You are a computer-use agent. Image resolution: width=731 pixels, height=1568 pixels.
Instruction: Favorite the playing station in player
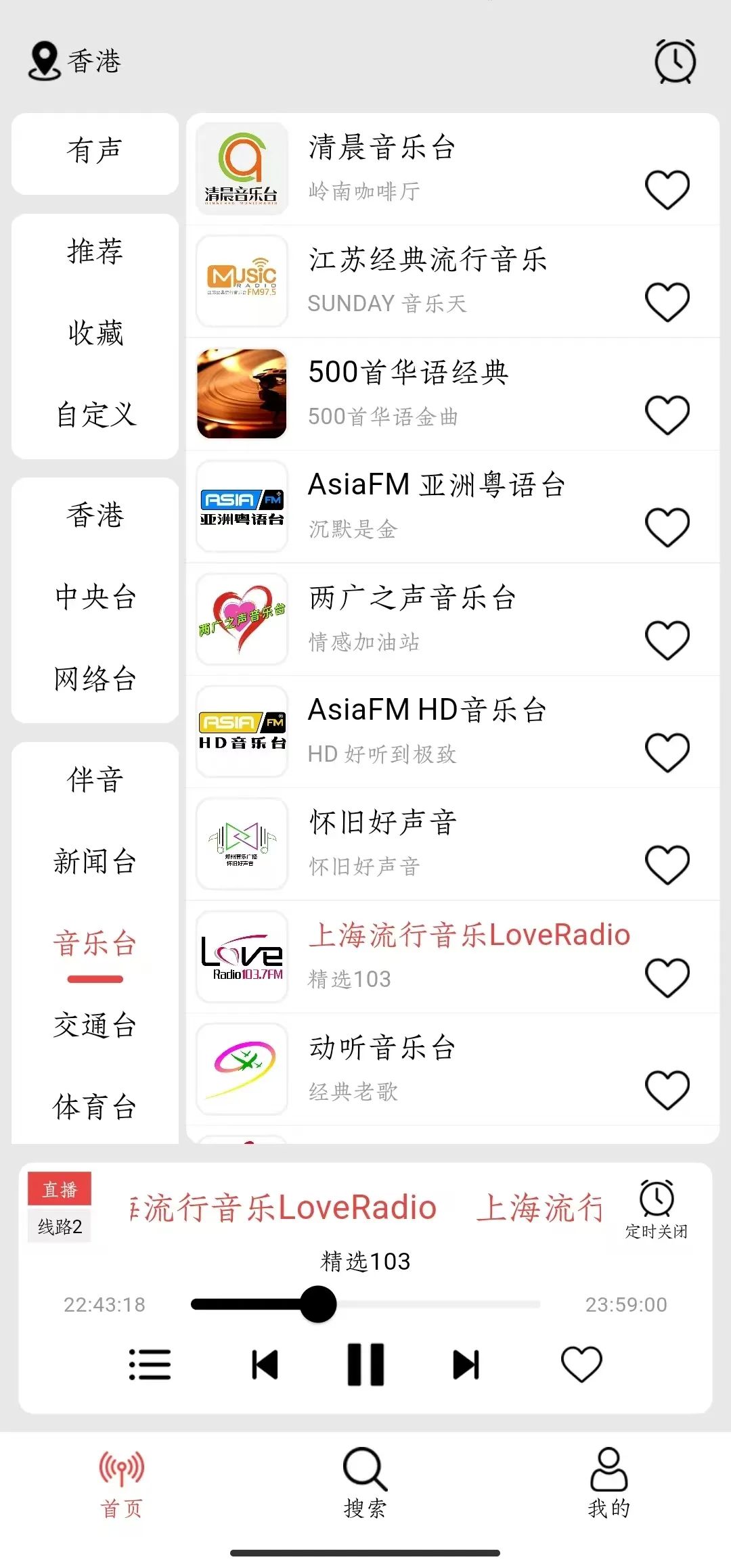(581, 1364)
